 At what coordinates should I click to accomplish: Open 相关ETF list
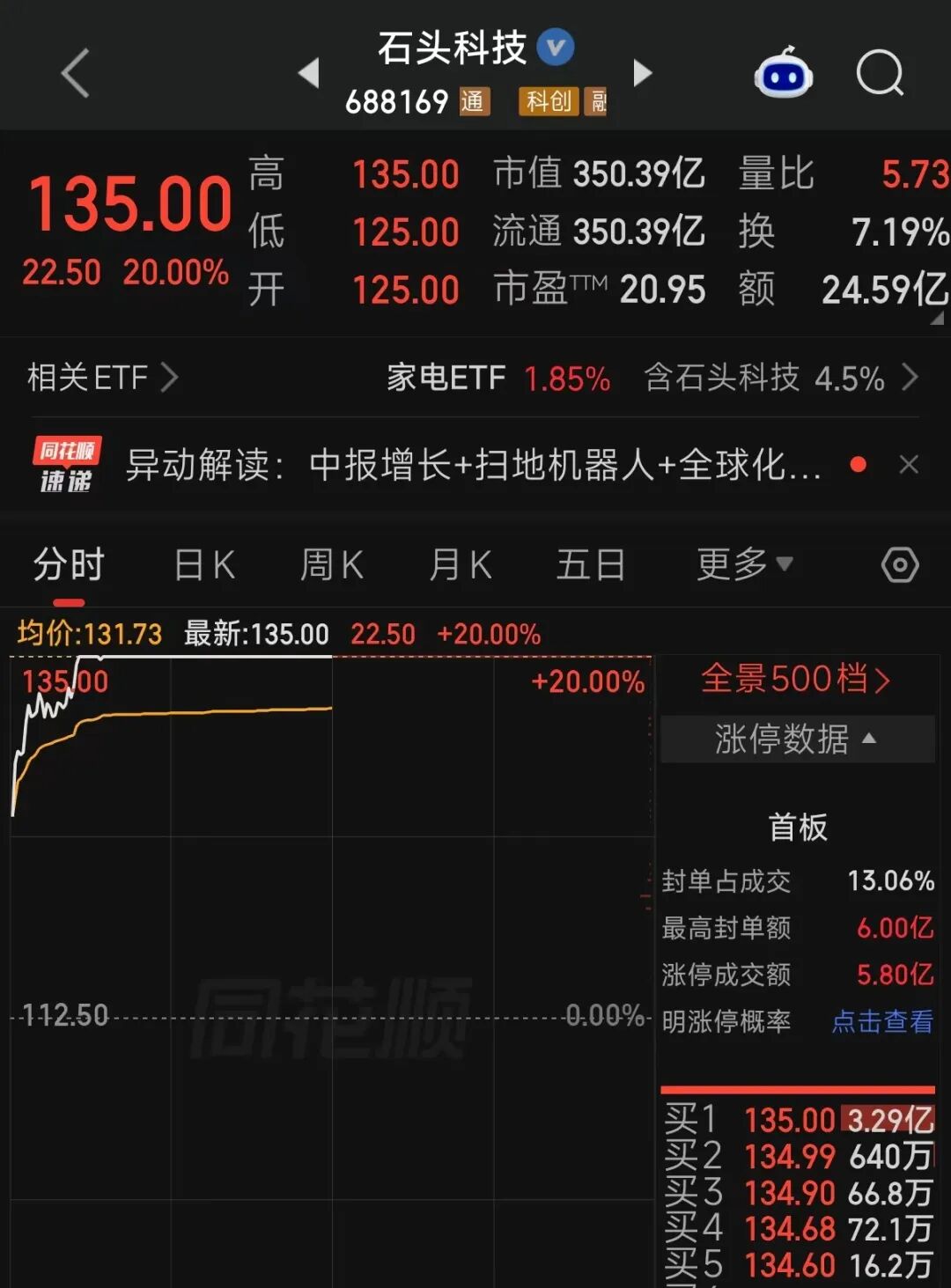click(x=103, y=378)
